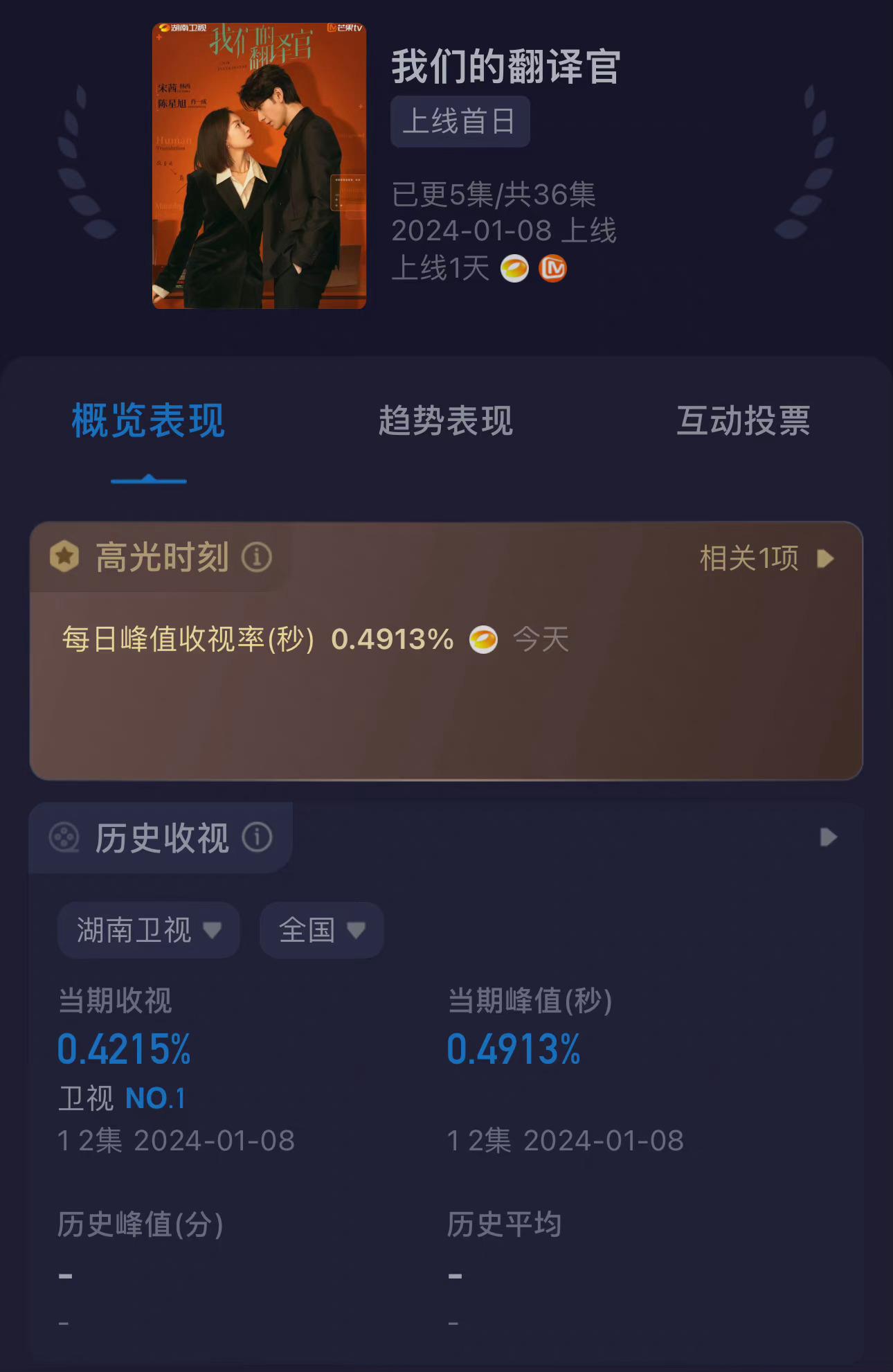
Task: Open the 湖南卫视 channel dropdown
Action: [x=148, y=930]
